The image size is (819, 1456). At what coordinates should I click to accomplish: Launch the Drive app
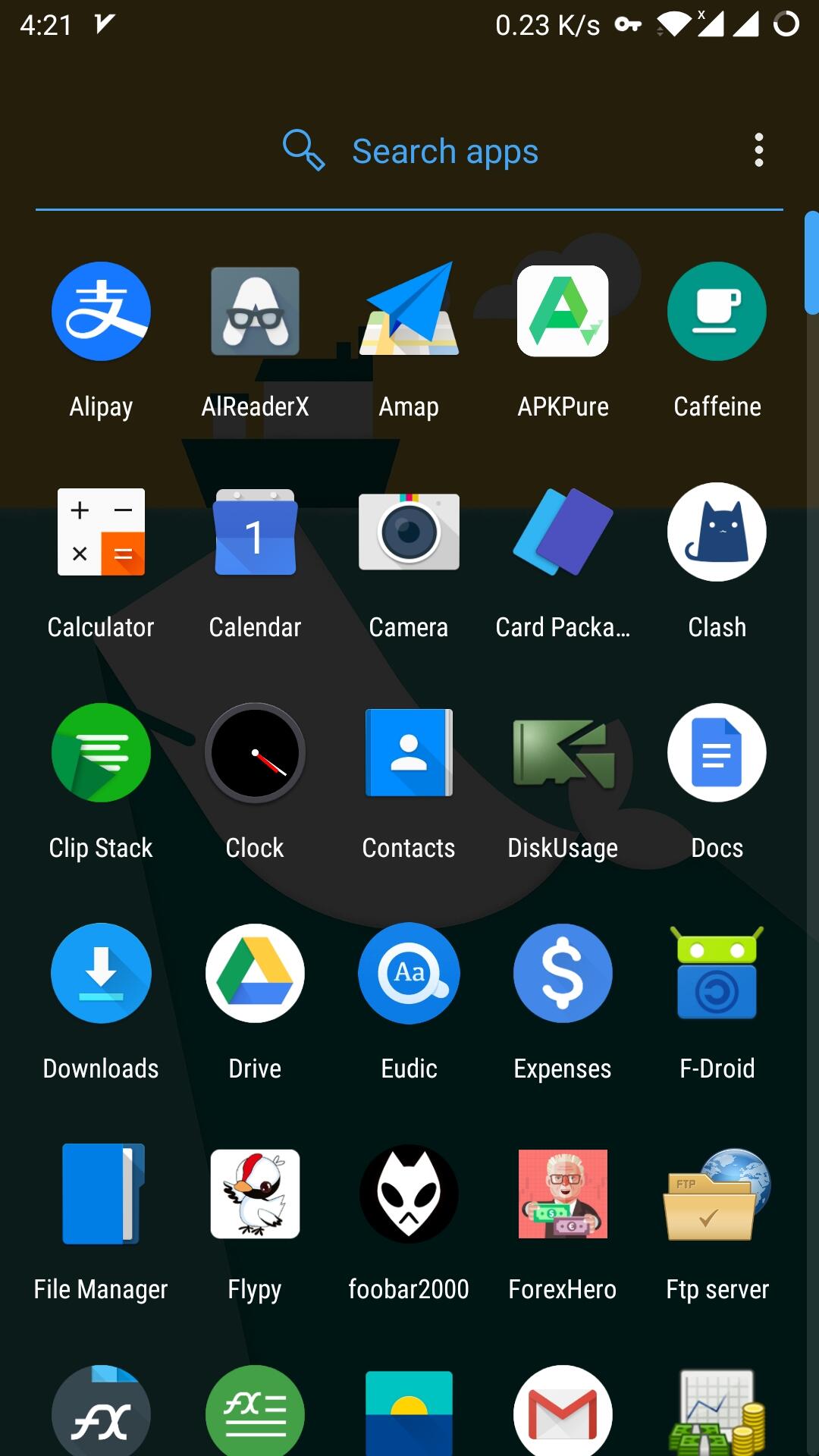pyautogui.click(x=255, y=974)
